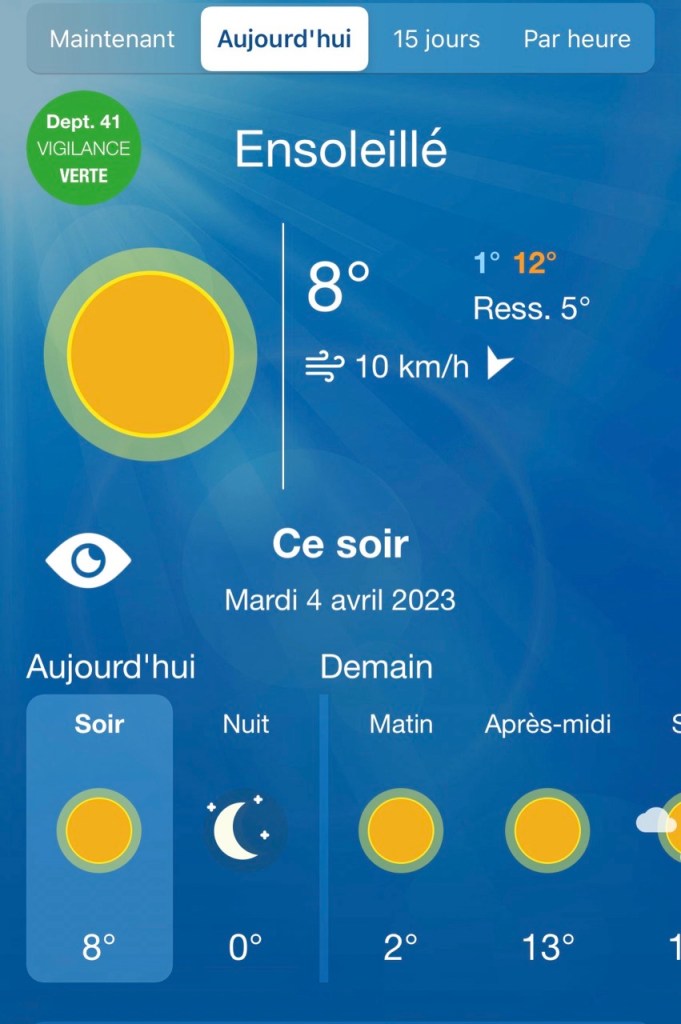This screenshot has height=1024, width=681.
Task: Switch to the Par heure tab
Action: click(x=577, y=40)
